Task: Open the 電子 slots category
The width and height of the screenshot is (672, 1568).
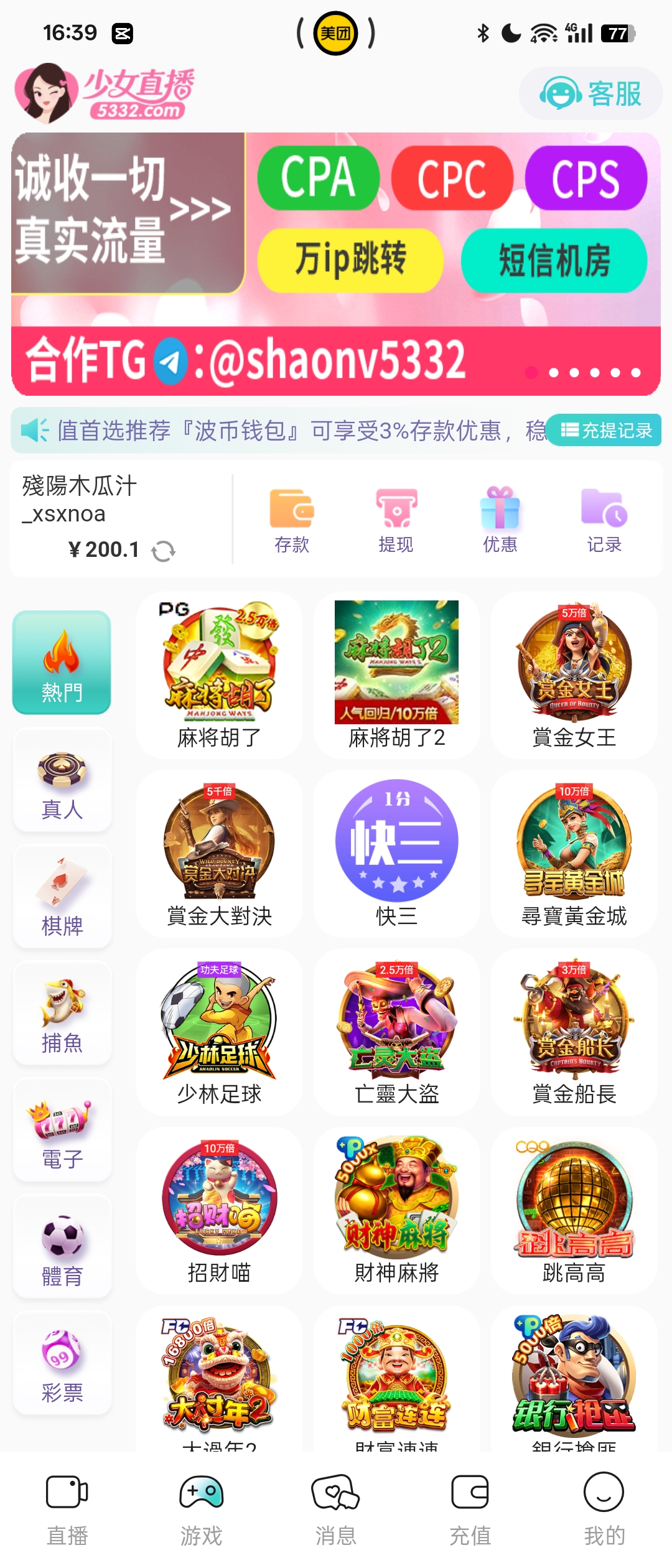Action: [61, 1127]
